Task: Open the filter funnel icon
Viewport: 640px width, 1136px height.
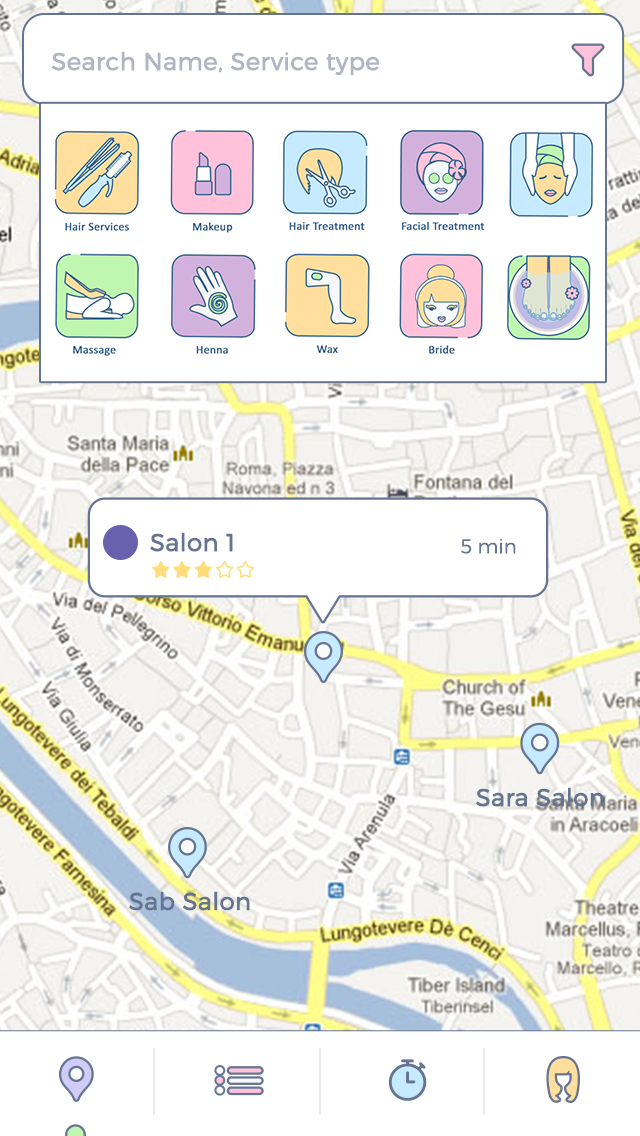Action: 588,60
